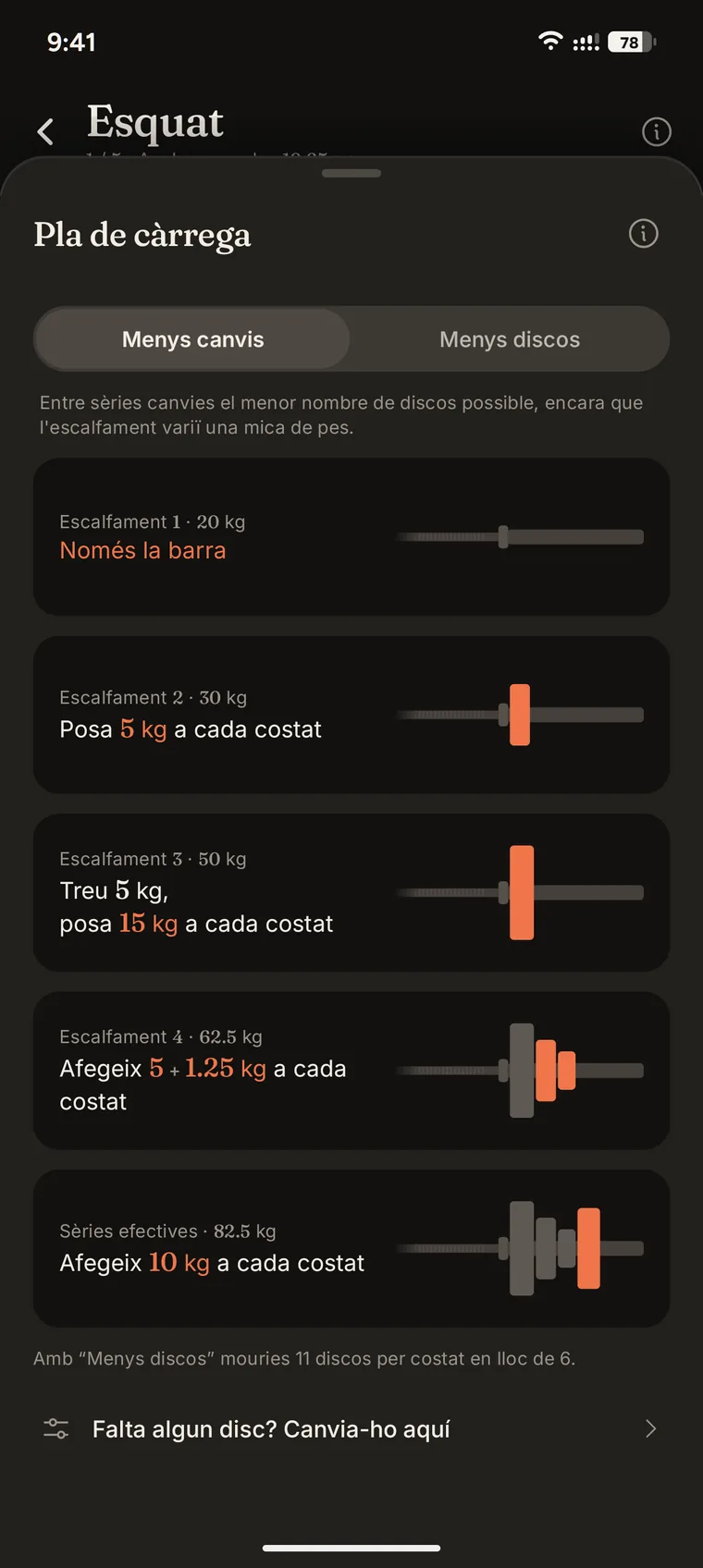This screenshot has width=703, height=1568.
Task: Open info about Pla de càrrega
Action: tap(644, 233)
